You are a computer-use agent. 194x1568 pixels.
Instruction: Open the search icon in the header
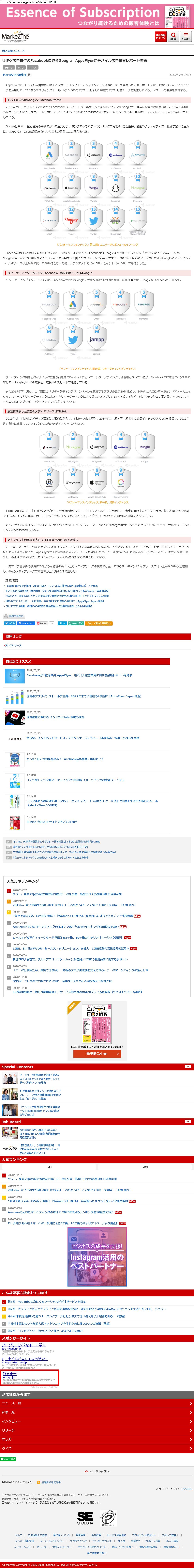(x=173, y=37)
